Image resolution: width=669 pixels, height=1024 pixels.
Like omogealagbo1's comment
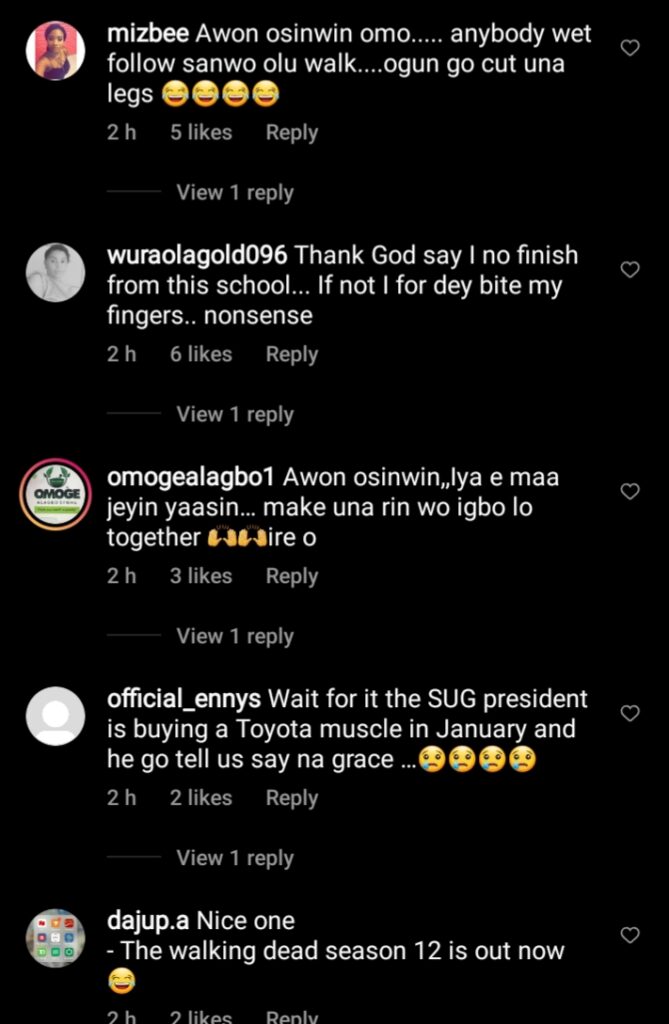pyautogui.click(x=630, y=492)
